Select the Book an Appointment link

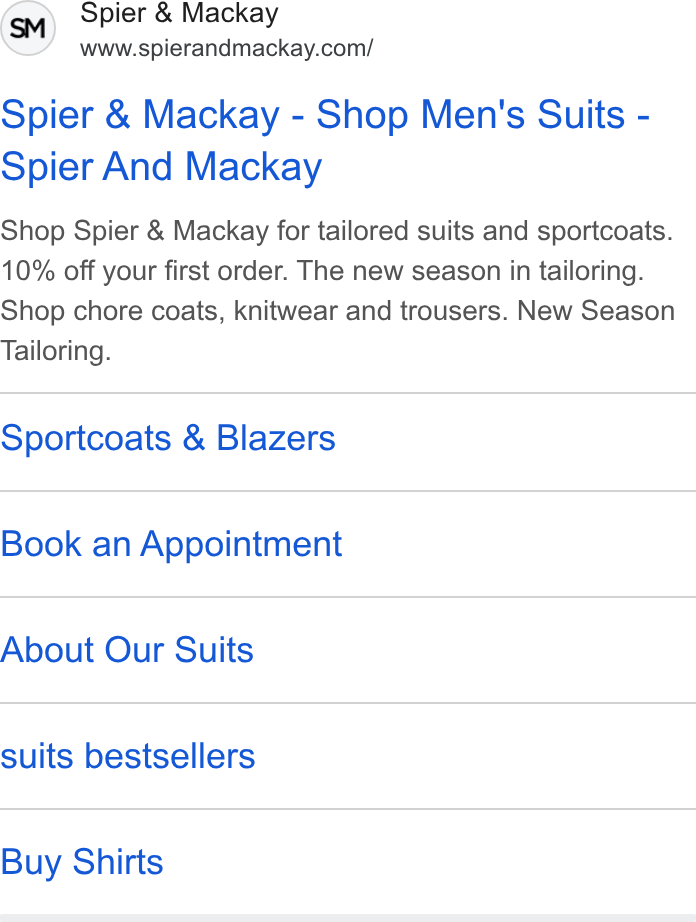tap(171, 544)
